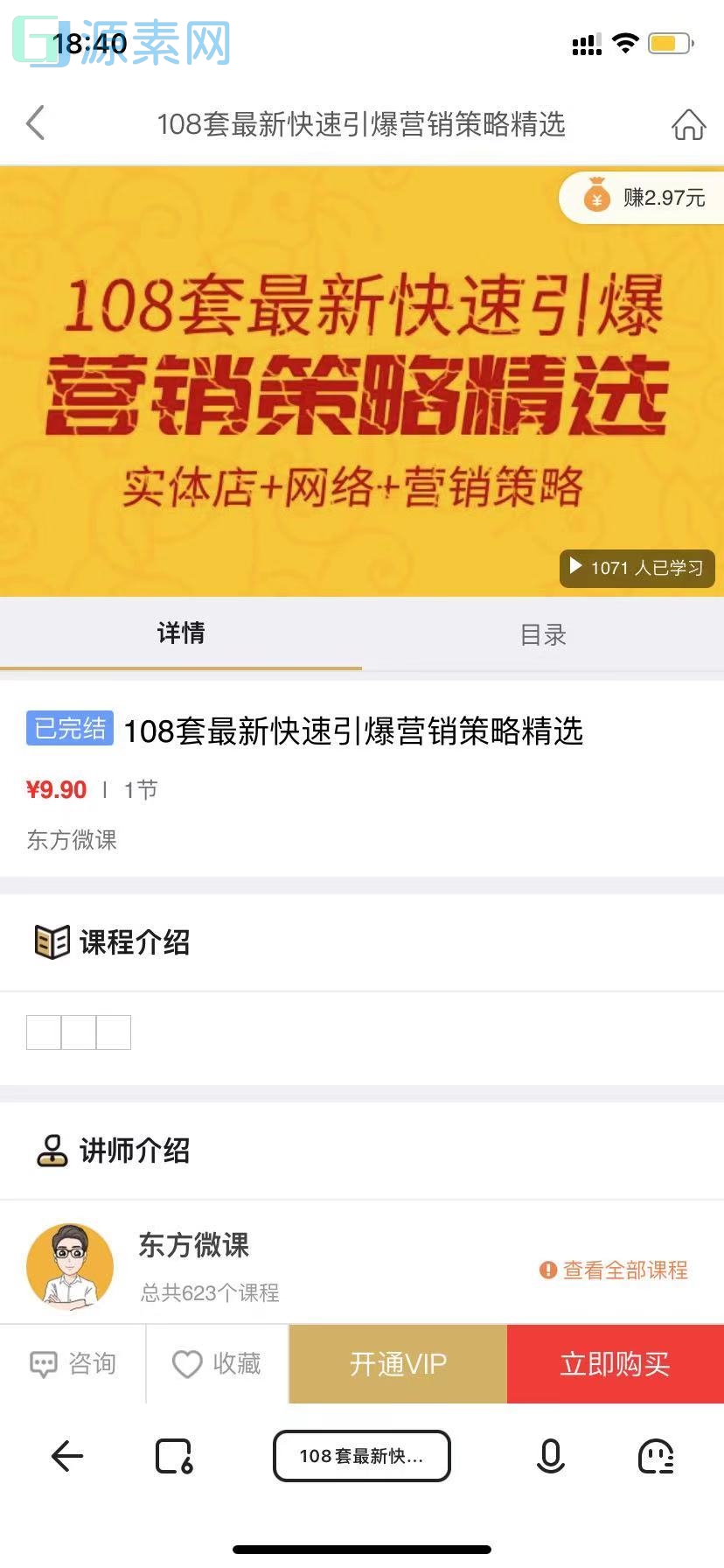Screen dimensions: 724x1568
Task: Tap the profile face icon at bottom right
Action: tap(658, 1456)
